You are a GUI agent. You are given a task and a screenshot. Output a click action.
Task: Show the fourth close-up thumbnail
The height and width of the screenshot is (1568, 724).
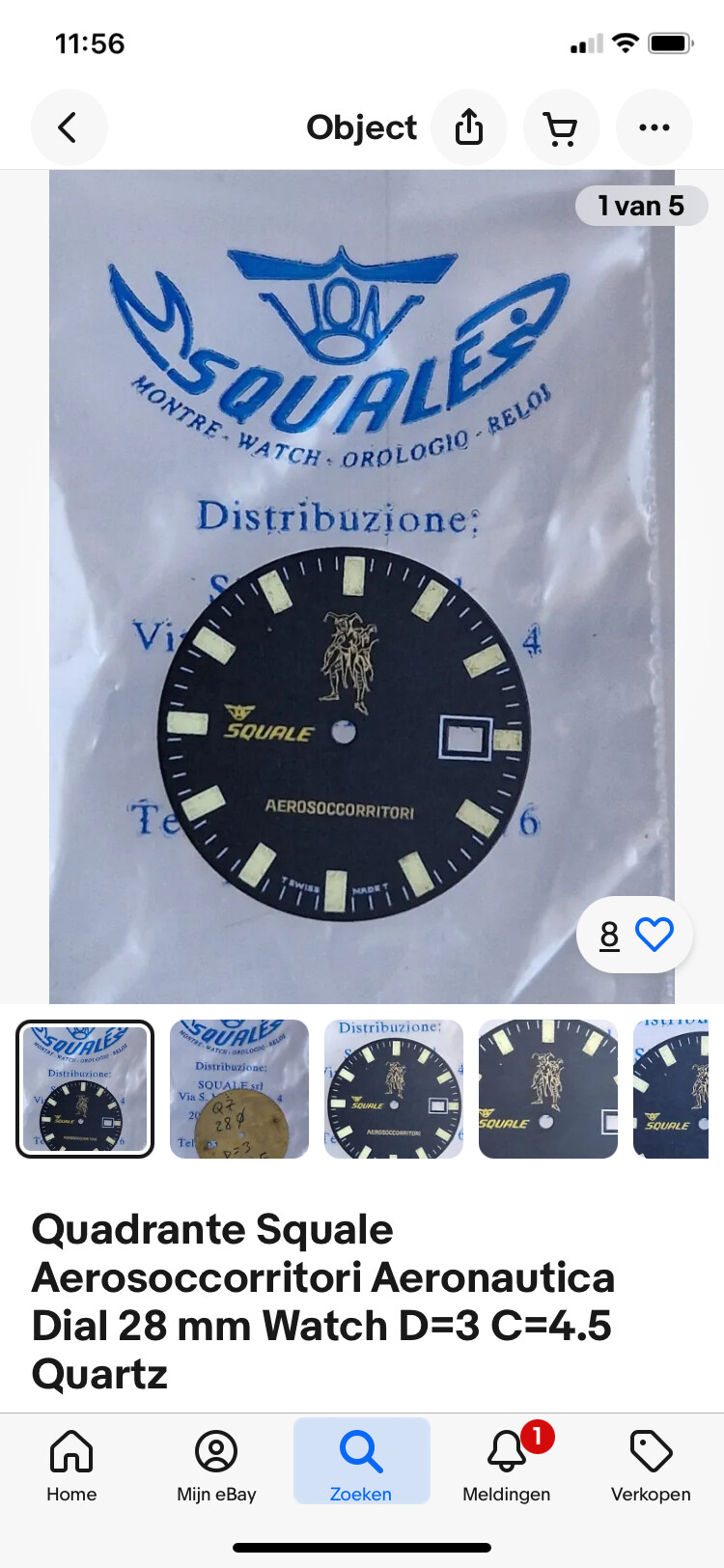pyautogui.click(x=548, y=1089)
